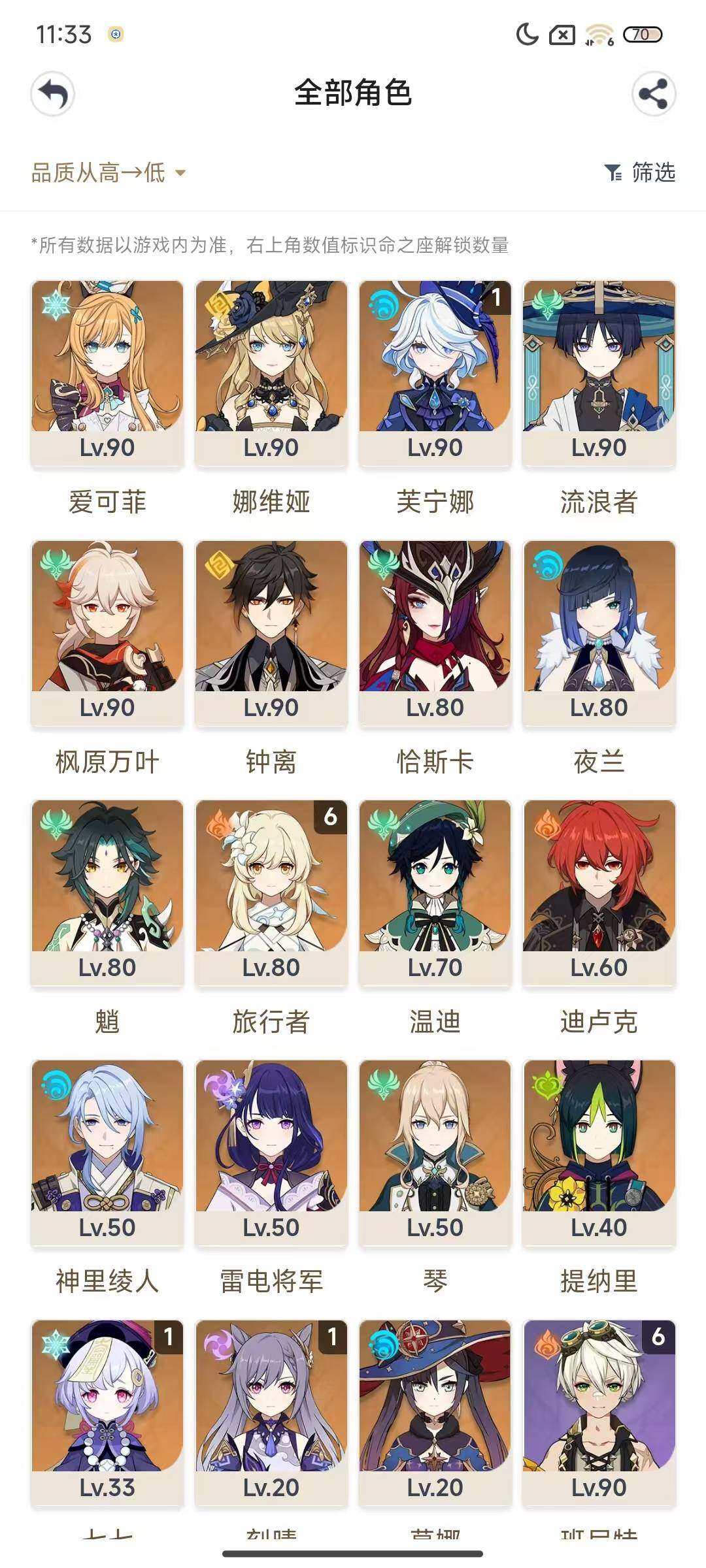Open the 筛选 filter button
The image size is (706, 1568).
[640, 172]
